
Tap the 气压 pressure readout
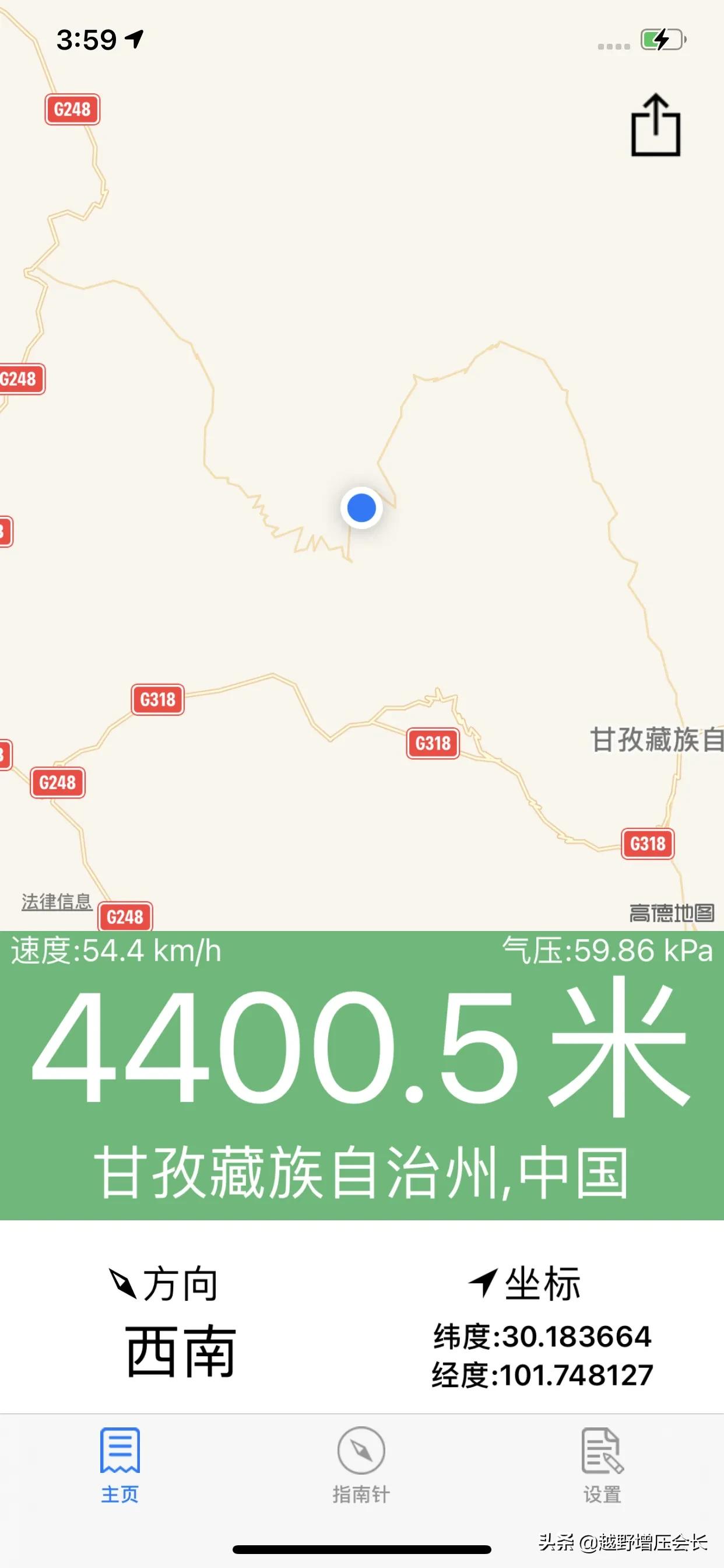point(604,947)
